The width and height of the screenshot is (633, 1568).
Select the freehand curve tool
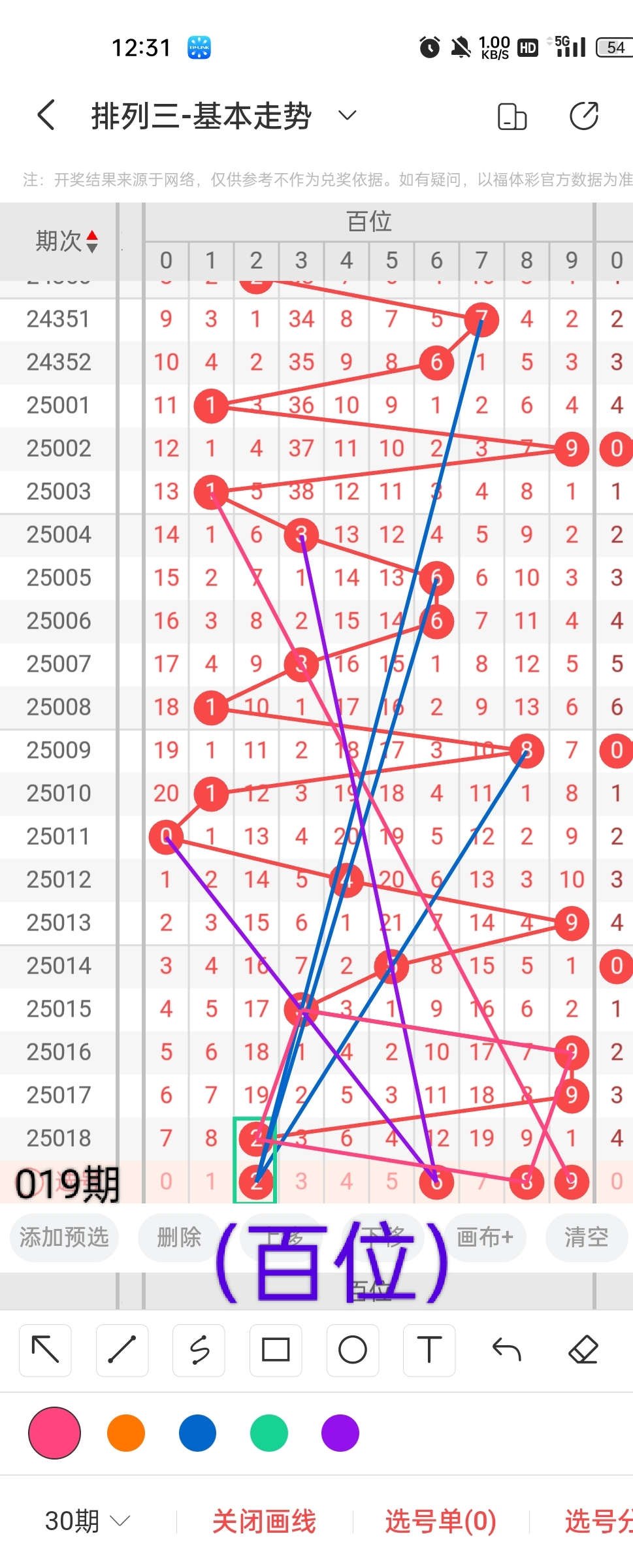pos(199,1350)
